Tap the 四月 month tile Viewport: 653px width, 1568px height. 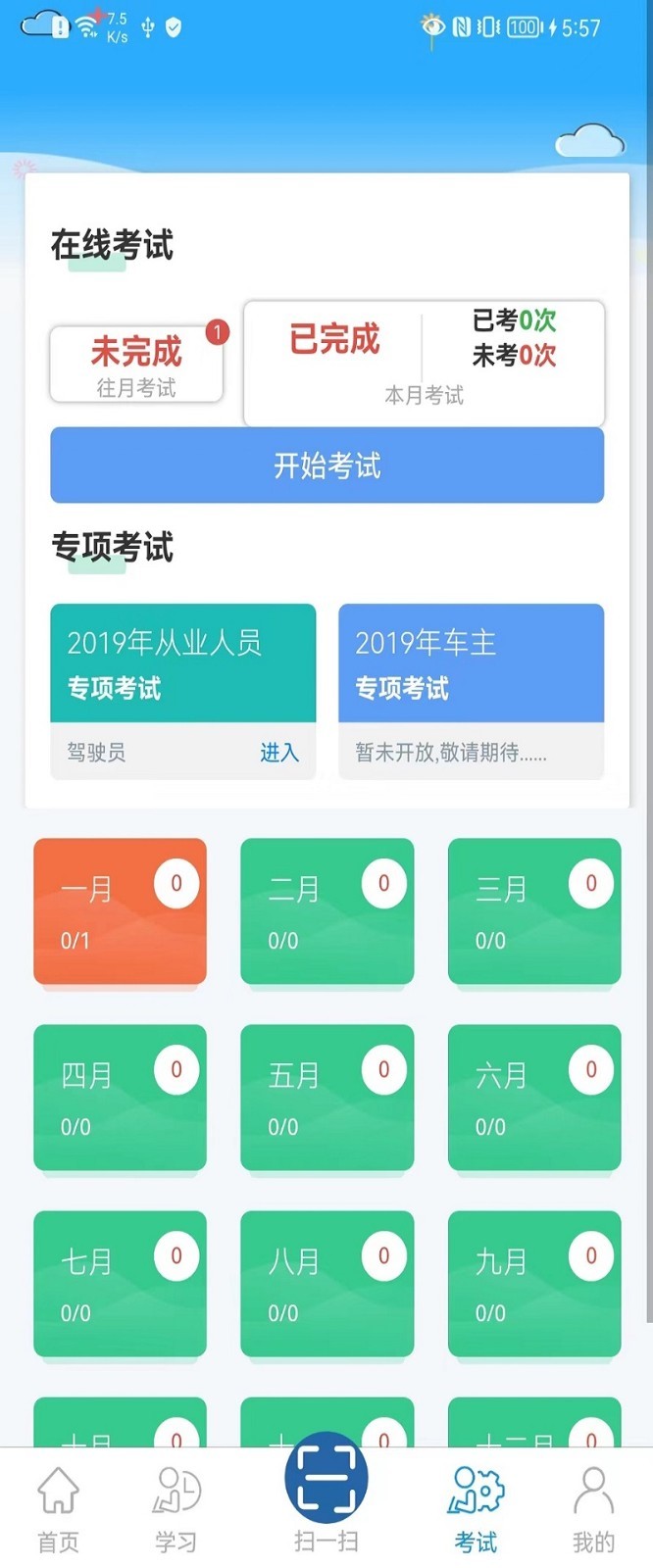[x=120, y=1098]
